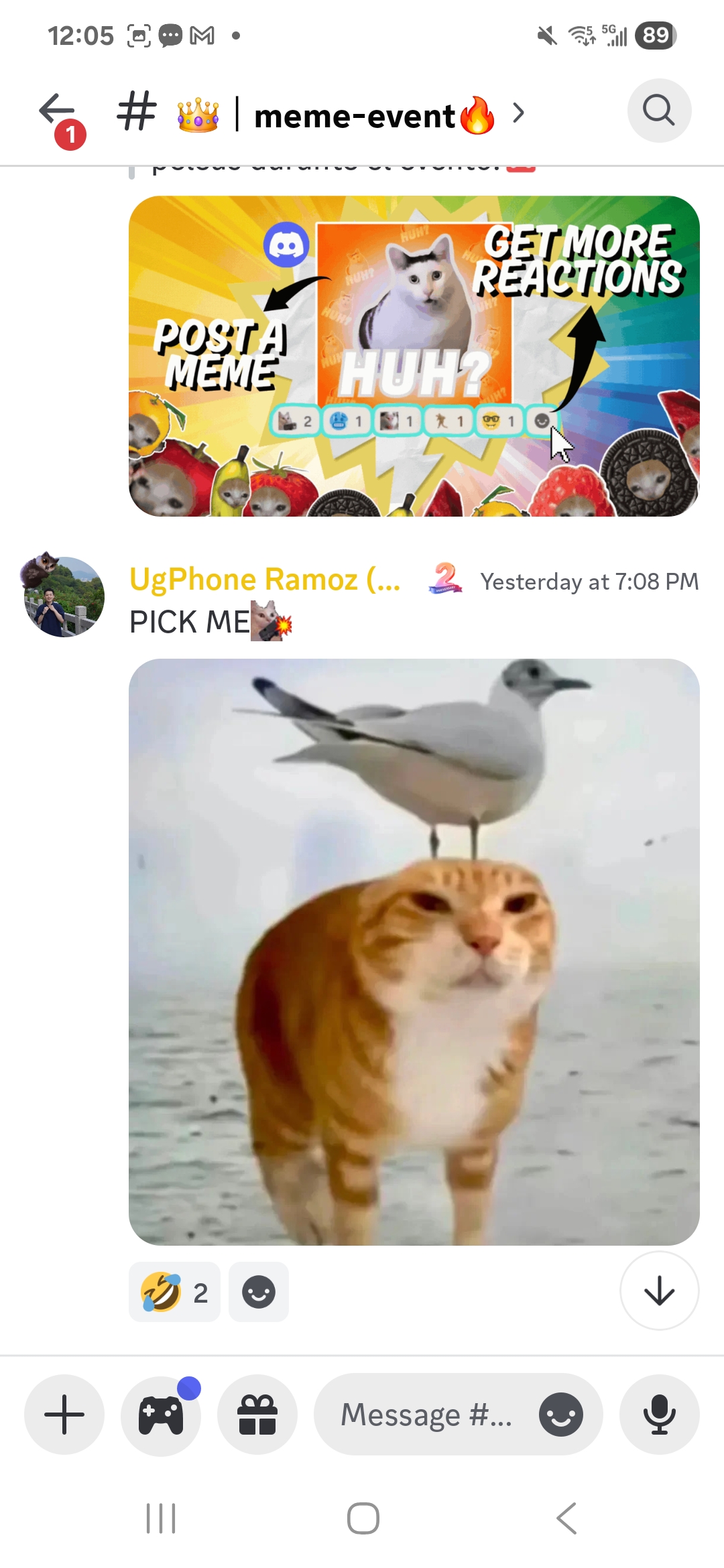Viewport: 724px width, 1568px height.
Task: Focus the message input field
Action: (426, 1414)
